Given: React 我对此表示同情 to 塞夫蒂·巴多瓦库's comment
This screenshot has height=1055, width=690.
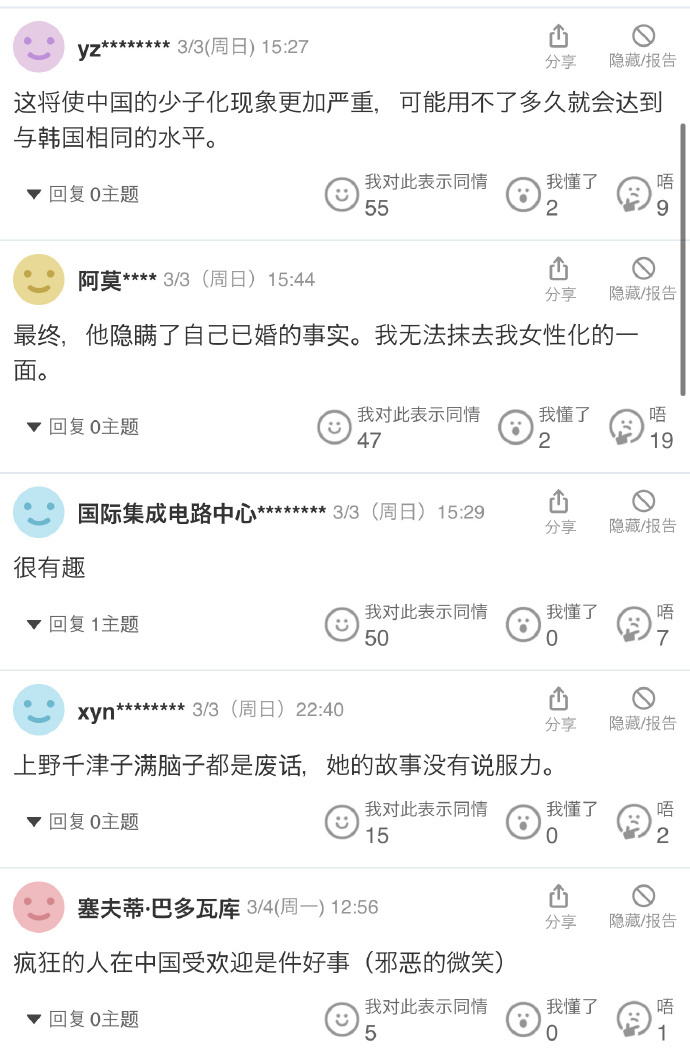Looking at the screenshot, I should [342, 1019].
